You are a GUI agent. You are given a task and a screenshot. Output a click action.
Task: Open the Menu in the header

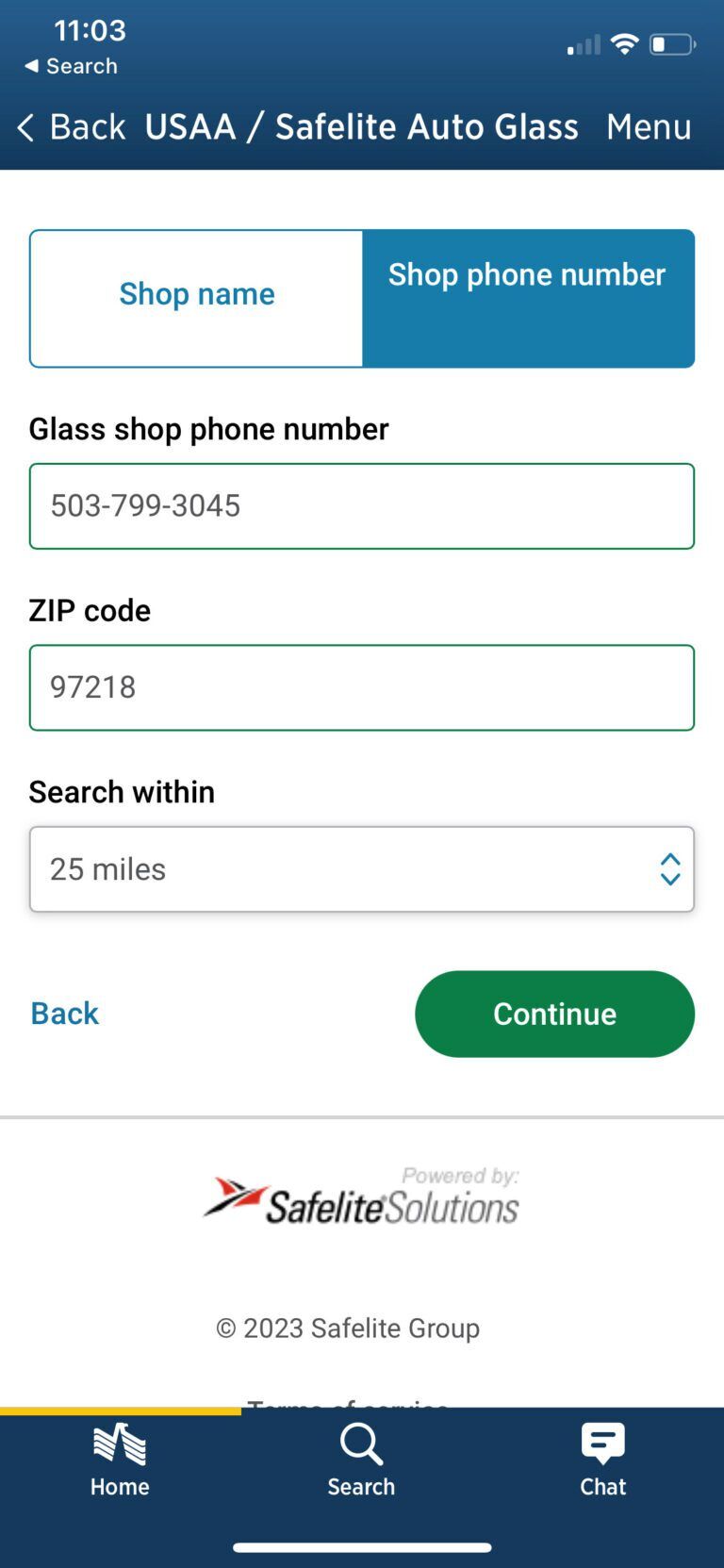(649, 126)
